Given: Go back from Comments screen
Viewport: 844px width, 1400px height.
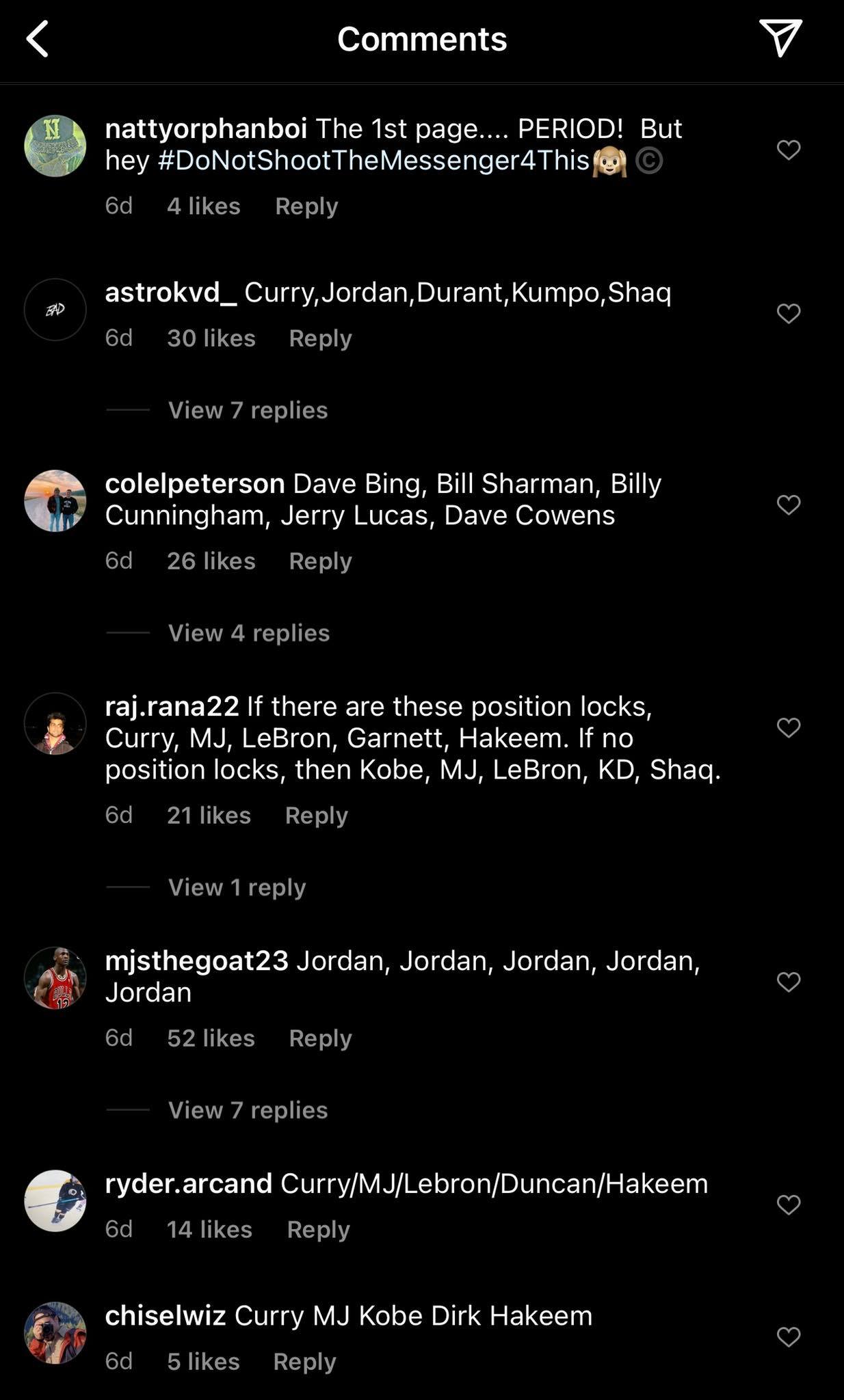Looking at the screenshot, I should click(x=38, y=39).
